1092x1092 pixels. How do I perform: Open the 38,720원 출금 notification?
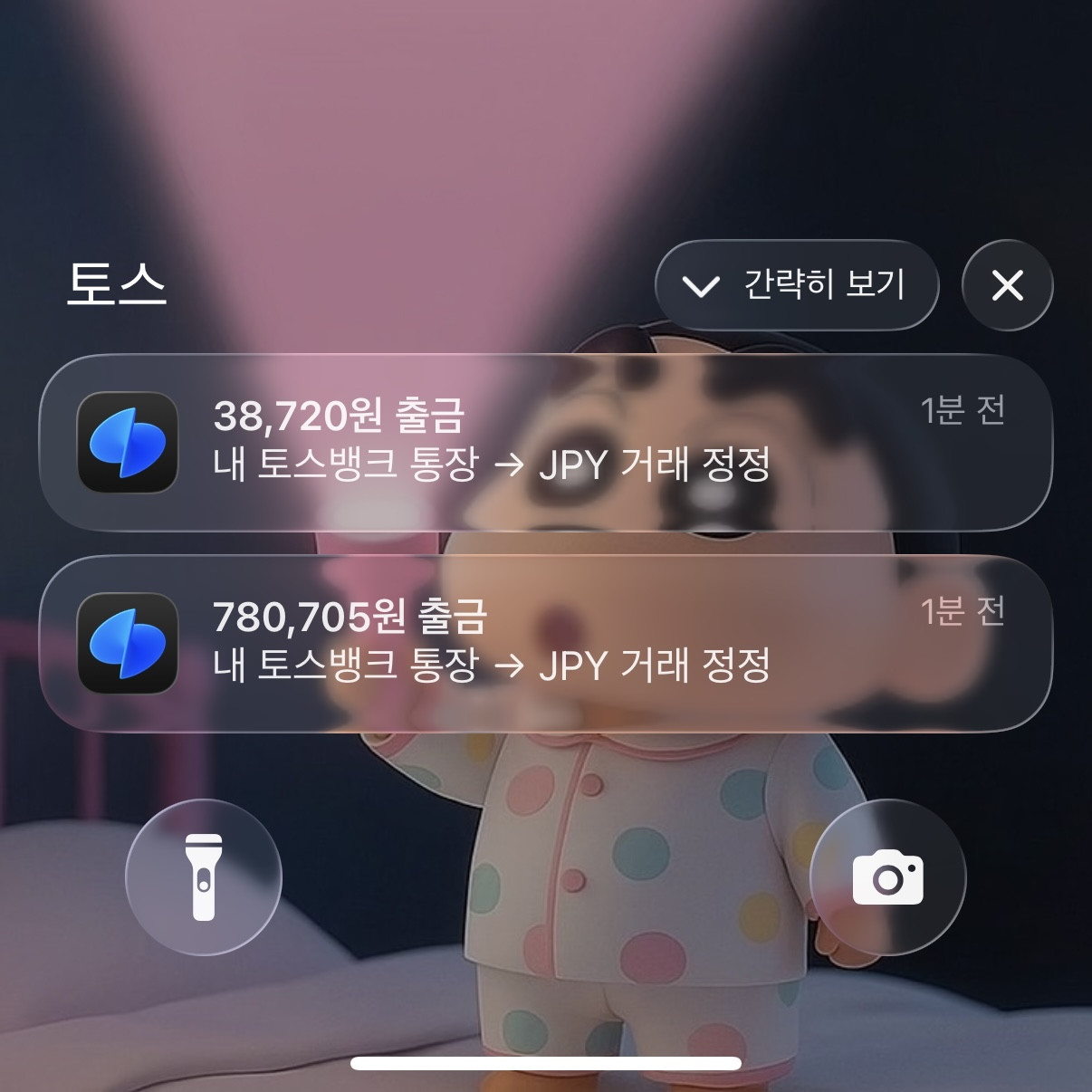[x=545, y=442]
